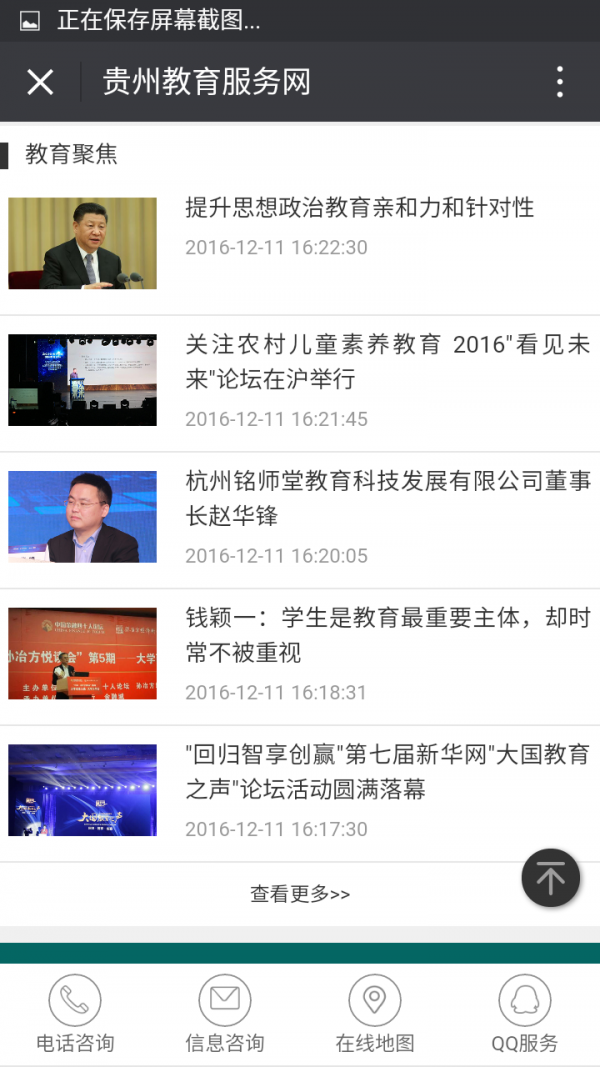
Task: Select 电话咨询 in the bottom bar
Action: (75, 1014)
